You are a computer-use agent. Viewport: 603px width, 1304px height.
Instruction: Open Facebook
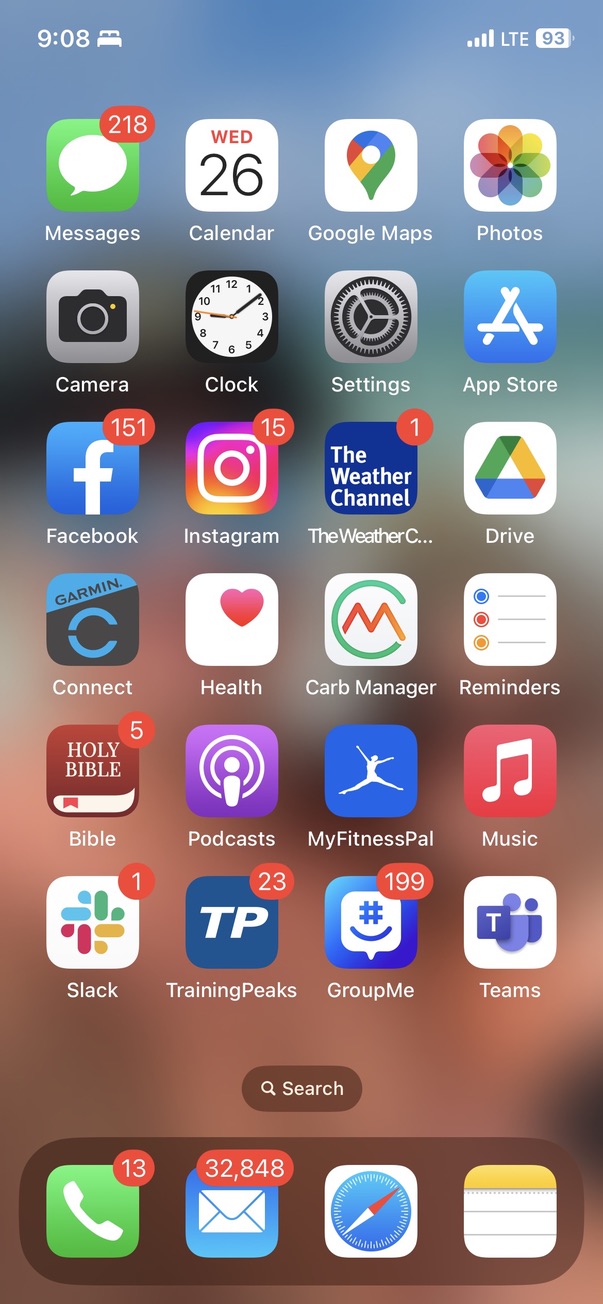click(92, 468)
